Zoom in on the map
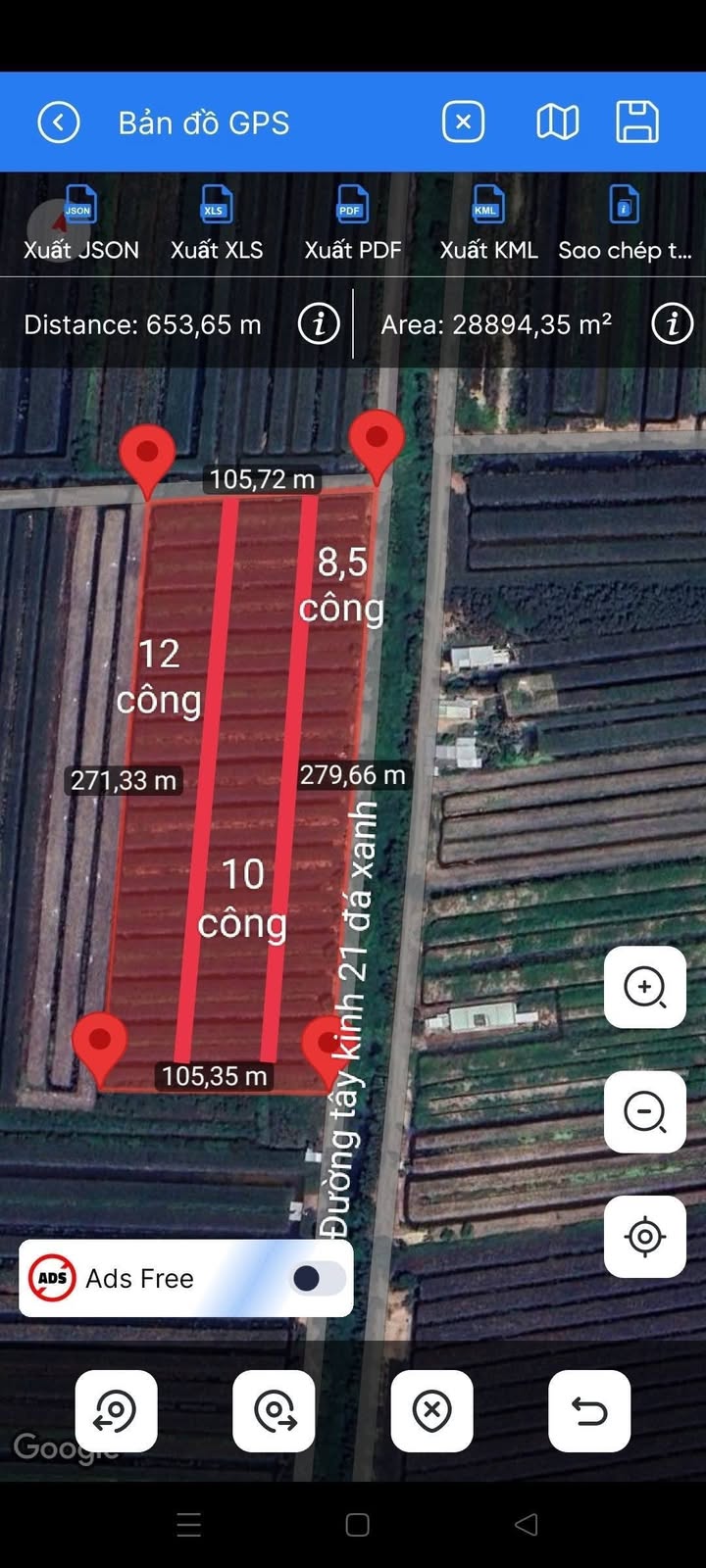This screenshot has height=1568, width=706. point(644,987)
